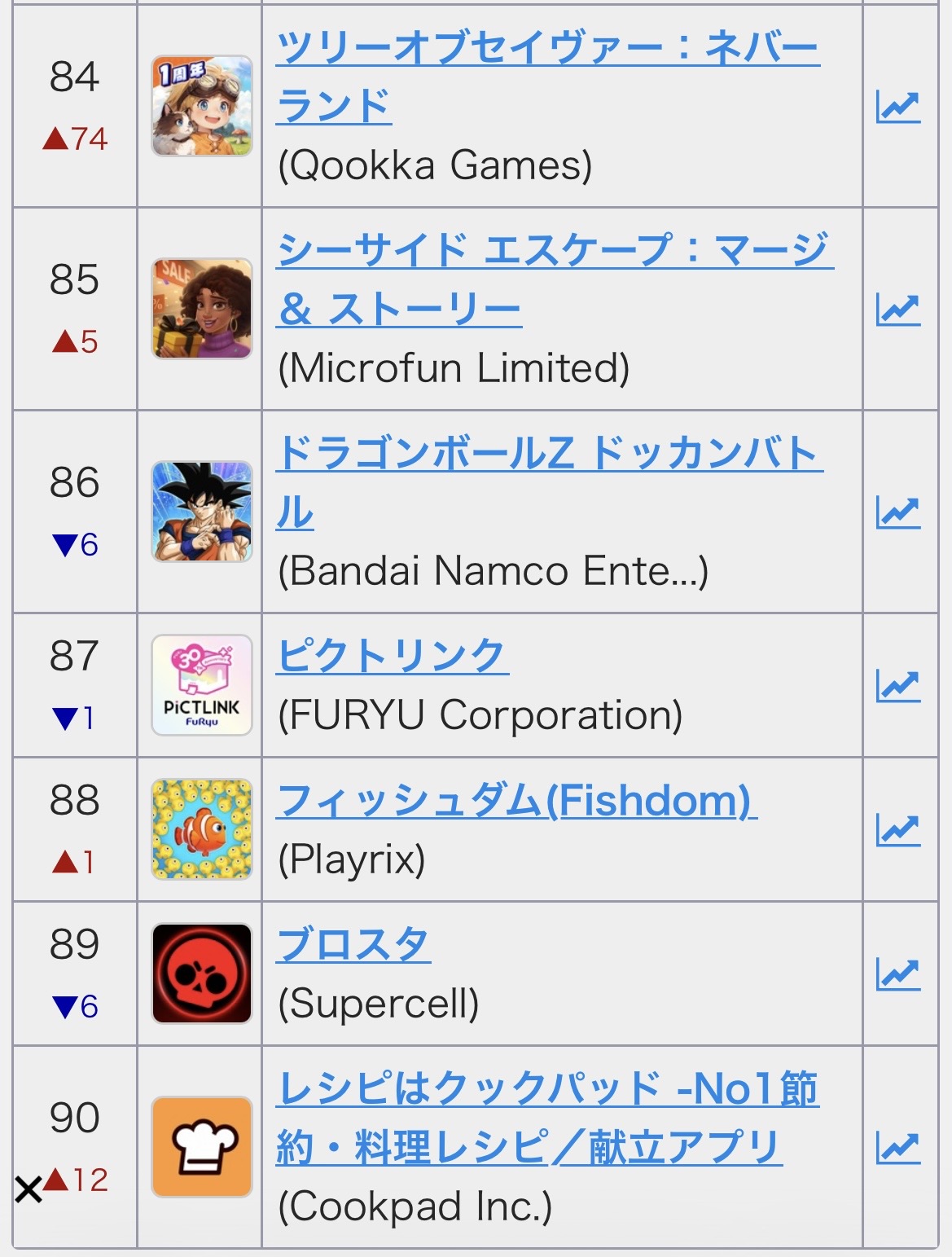952x1257 pixels.
Task: Open ドラゴンボールZ ドッカンバトル link
Action: pos(549,453)
